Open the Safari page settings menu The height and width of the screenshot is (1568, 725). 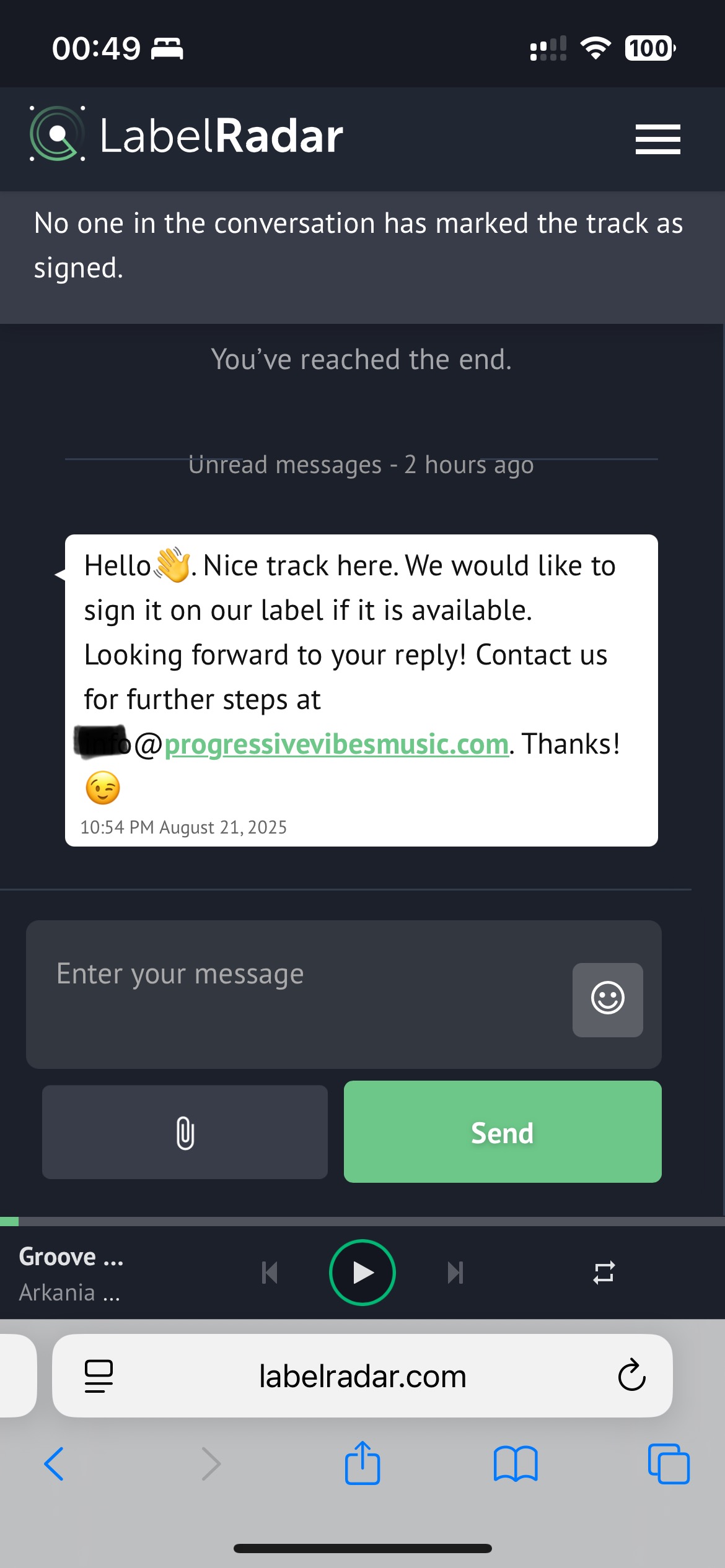(99, 1375)
